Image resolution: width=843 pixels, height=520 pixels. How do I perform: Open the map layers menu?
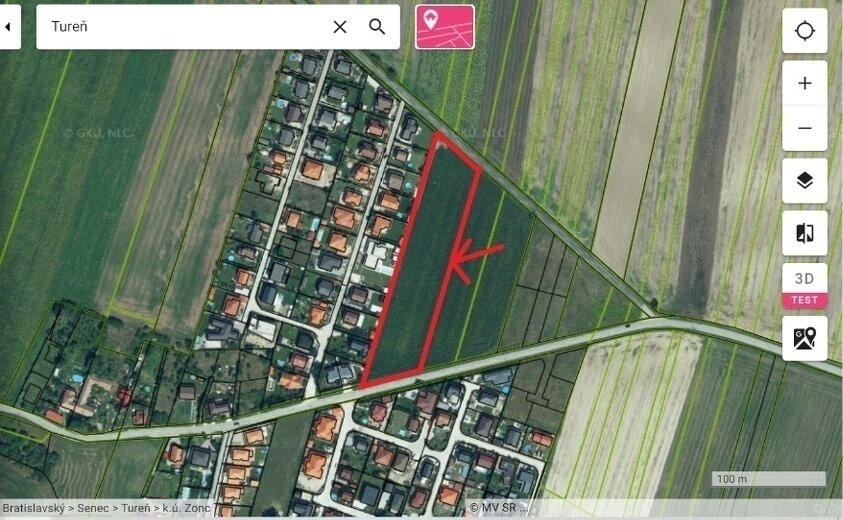pos(804,181)
